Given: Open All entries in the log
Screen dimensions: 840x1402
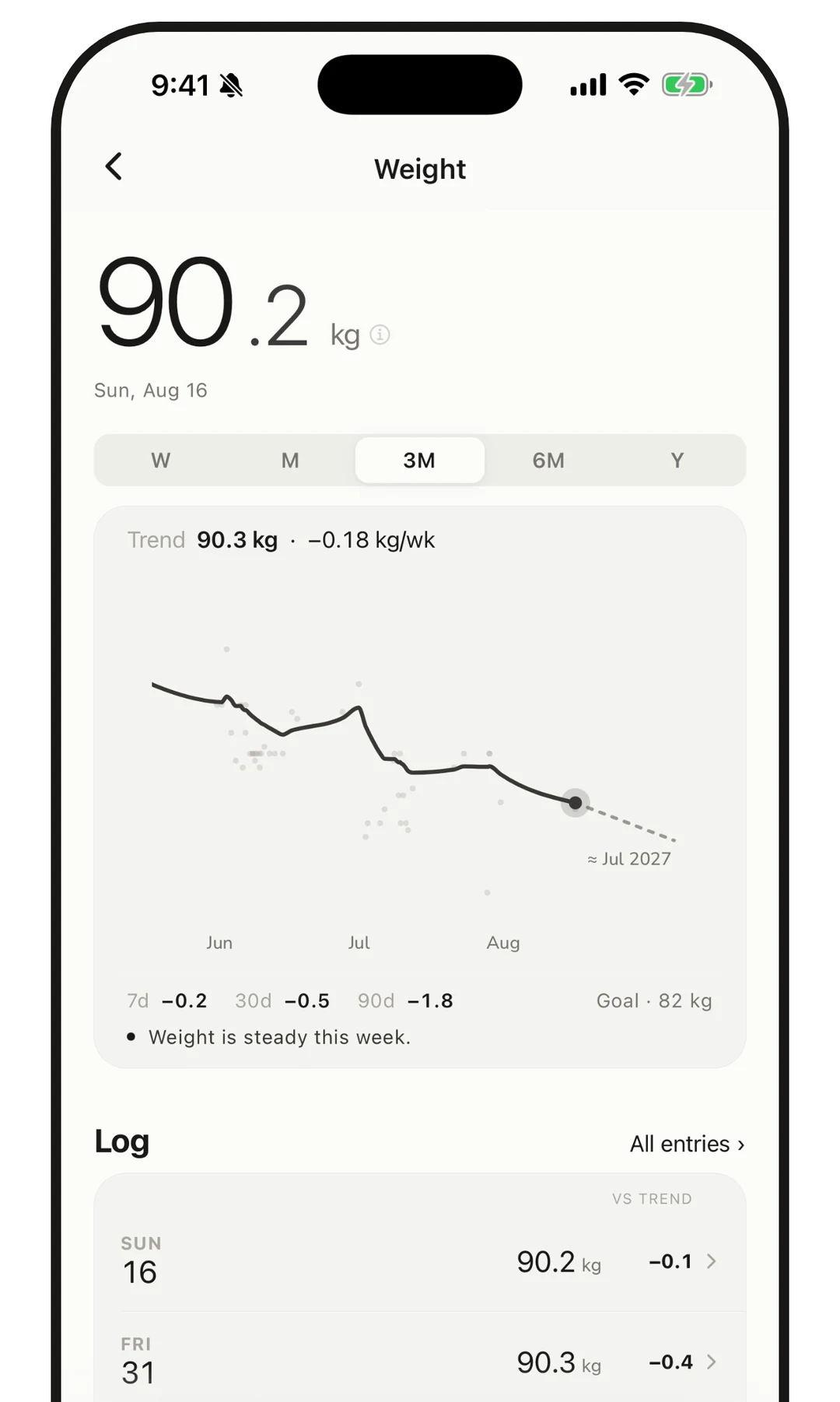Looking at the screenshot, I should click(688, 1144).
